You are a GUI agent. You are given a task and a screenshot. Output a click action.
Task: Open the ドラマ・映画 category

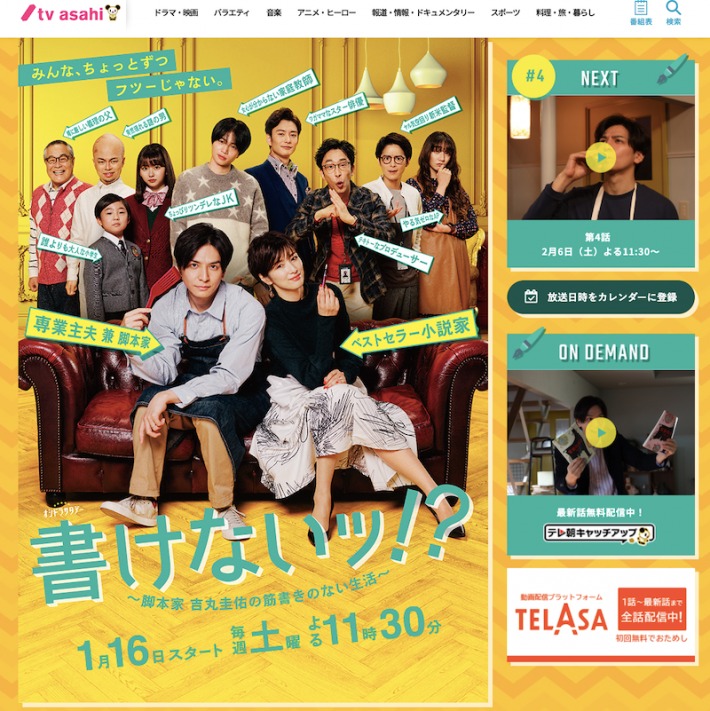click(176, 13)
